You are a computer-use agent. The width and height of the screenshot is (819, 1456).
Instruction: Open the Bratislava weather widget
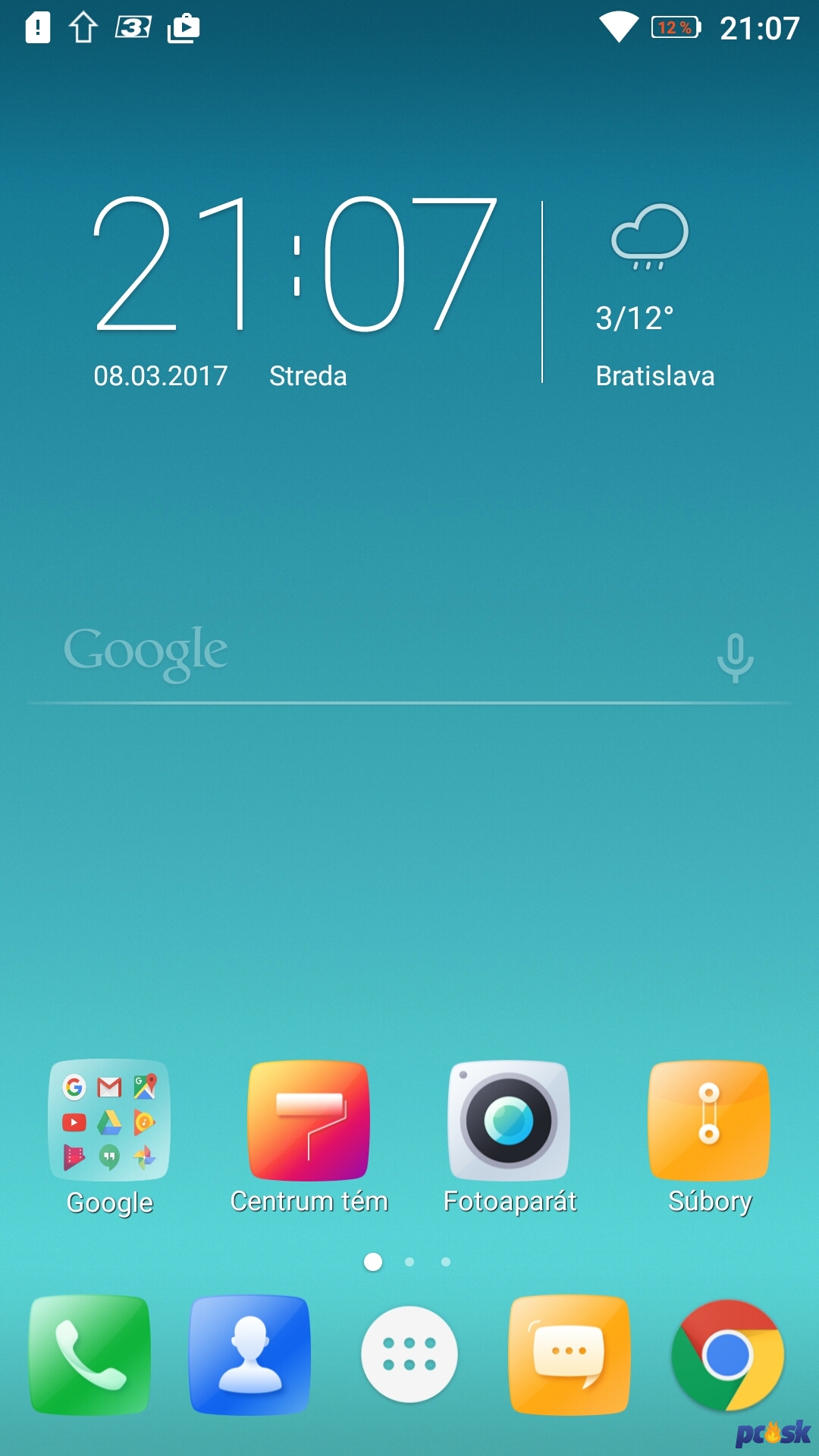[x=654, y=296]
